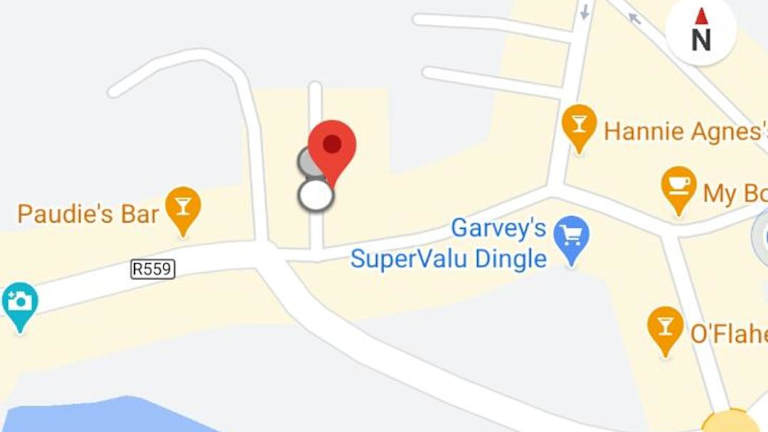
Task: Tap the compass to reset north
Action: coord(701,31)
